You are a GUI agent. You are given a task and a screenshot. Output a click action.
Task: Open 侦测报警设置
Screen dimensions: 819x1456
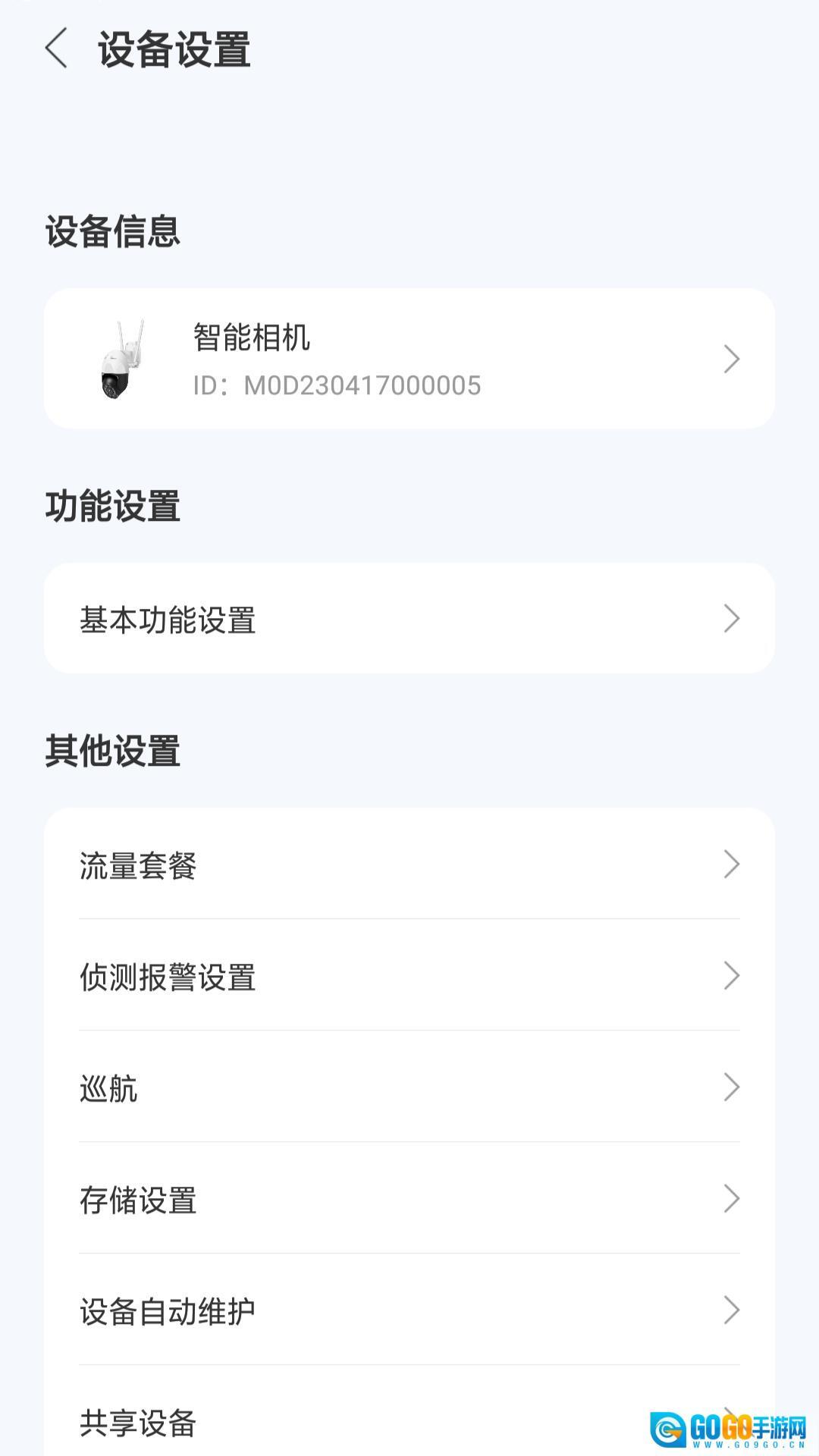[x=409, y=976]
